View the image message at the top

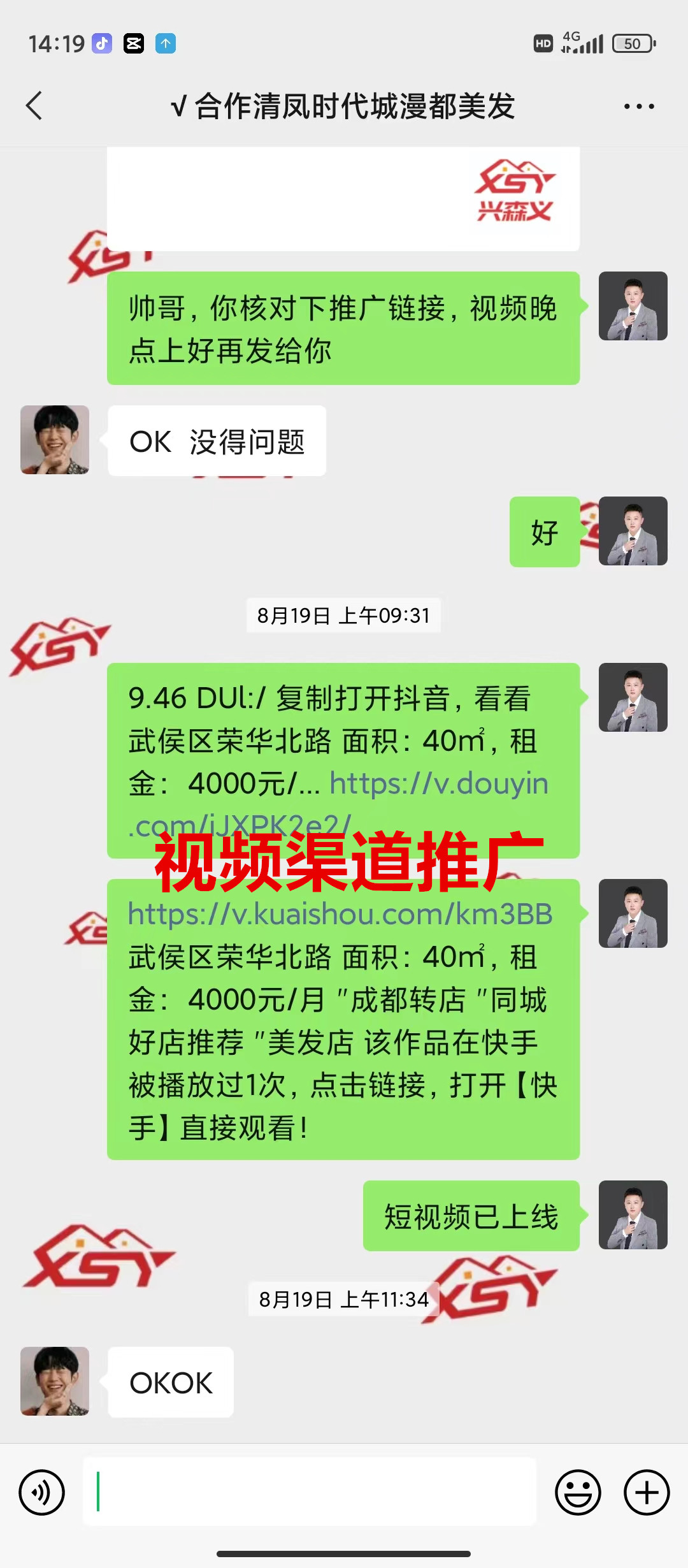tap(343, 199)
